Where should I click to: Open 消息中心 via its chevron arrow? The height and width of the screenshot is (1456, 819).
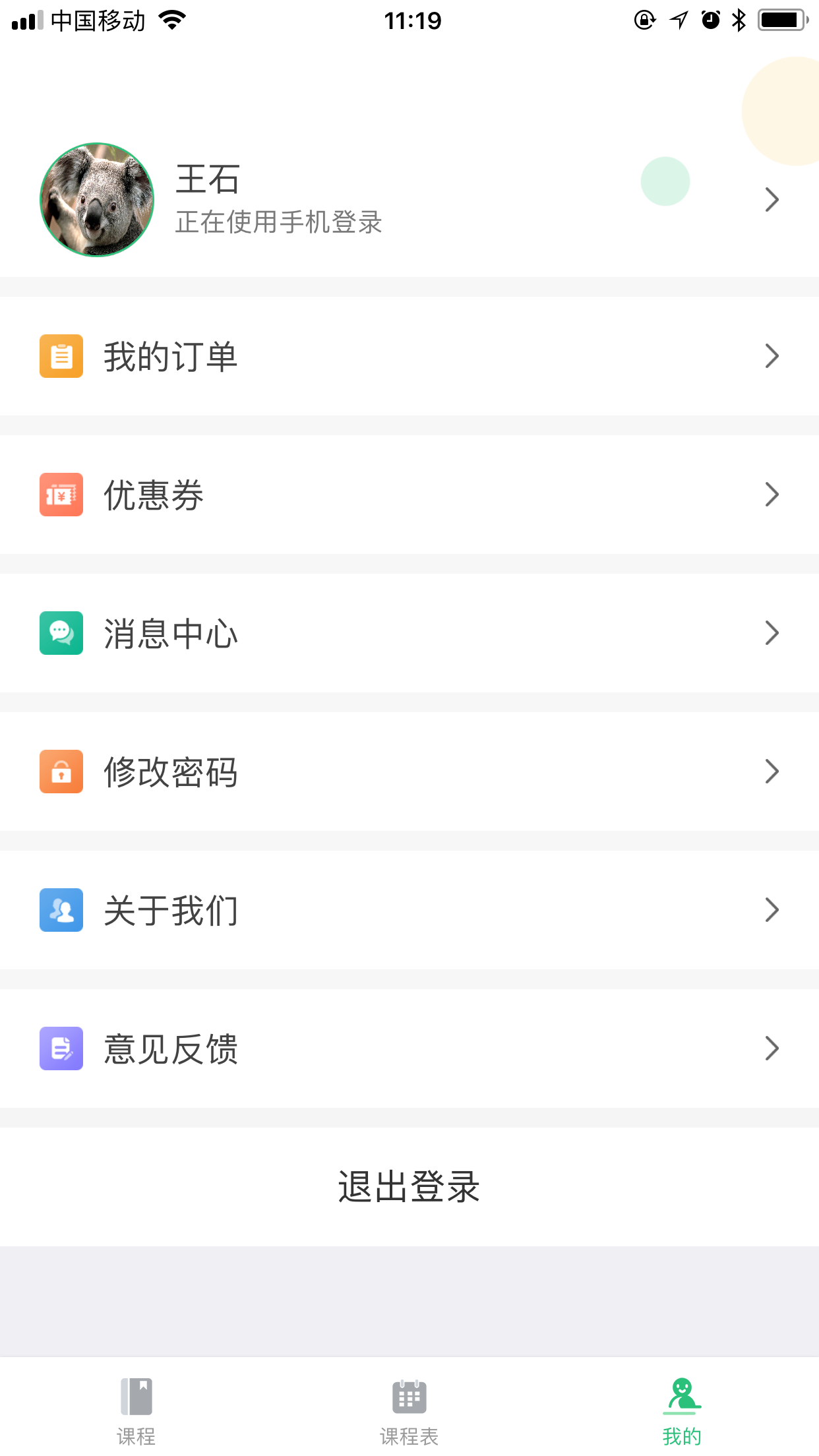pos(772,632)
